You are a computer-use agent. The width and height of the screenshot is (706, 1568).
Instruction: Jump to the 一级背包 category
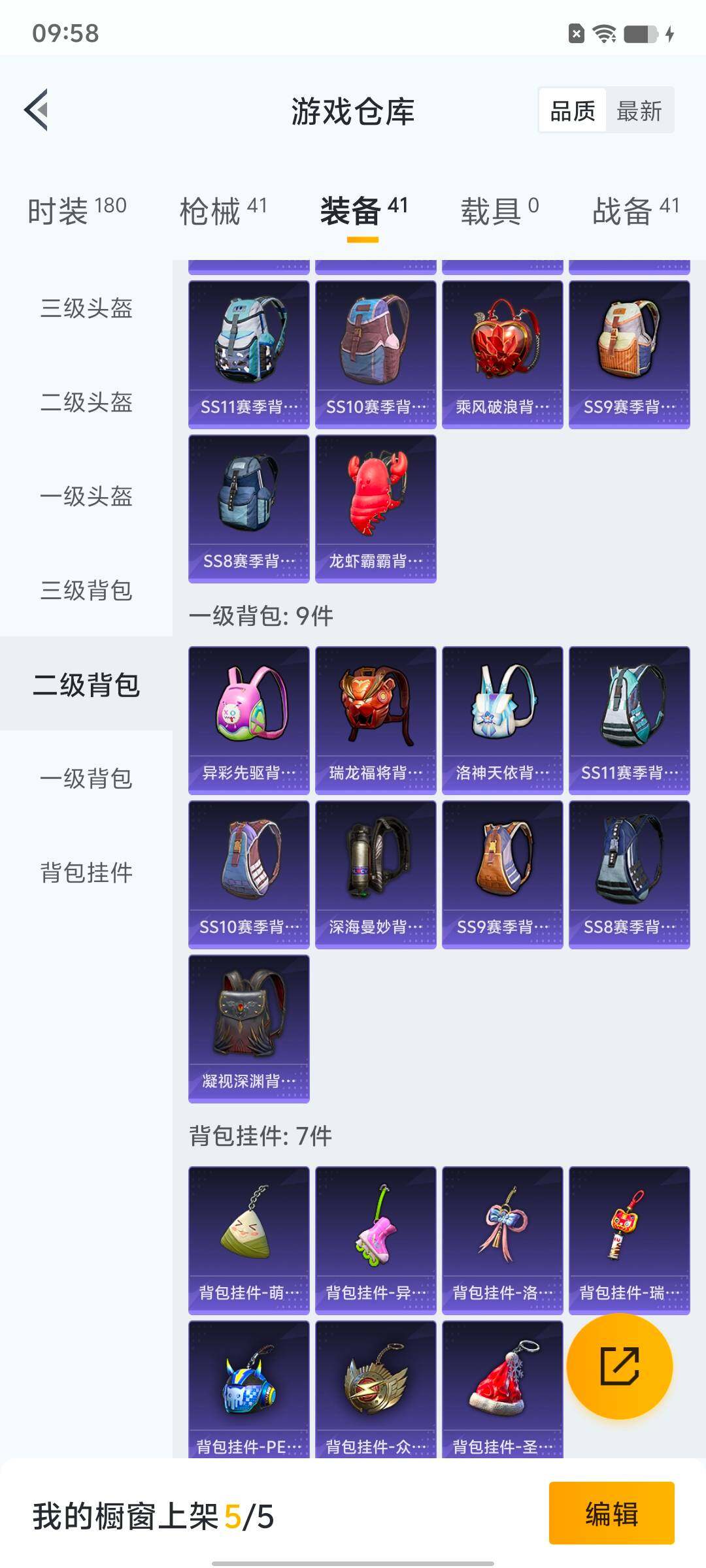(86, 778)
